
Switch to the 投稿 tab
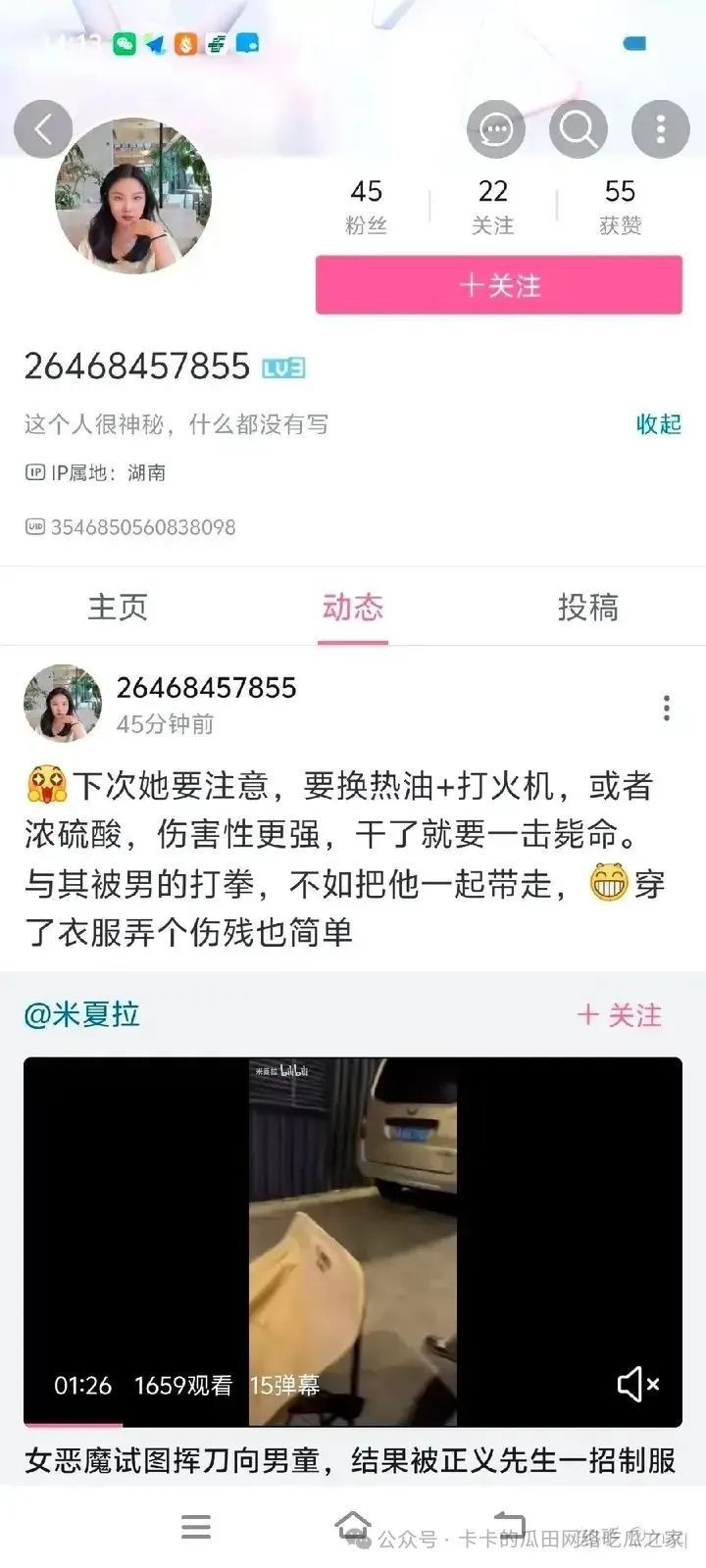[x=587, y=607]
